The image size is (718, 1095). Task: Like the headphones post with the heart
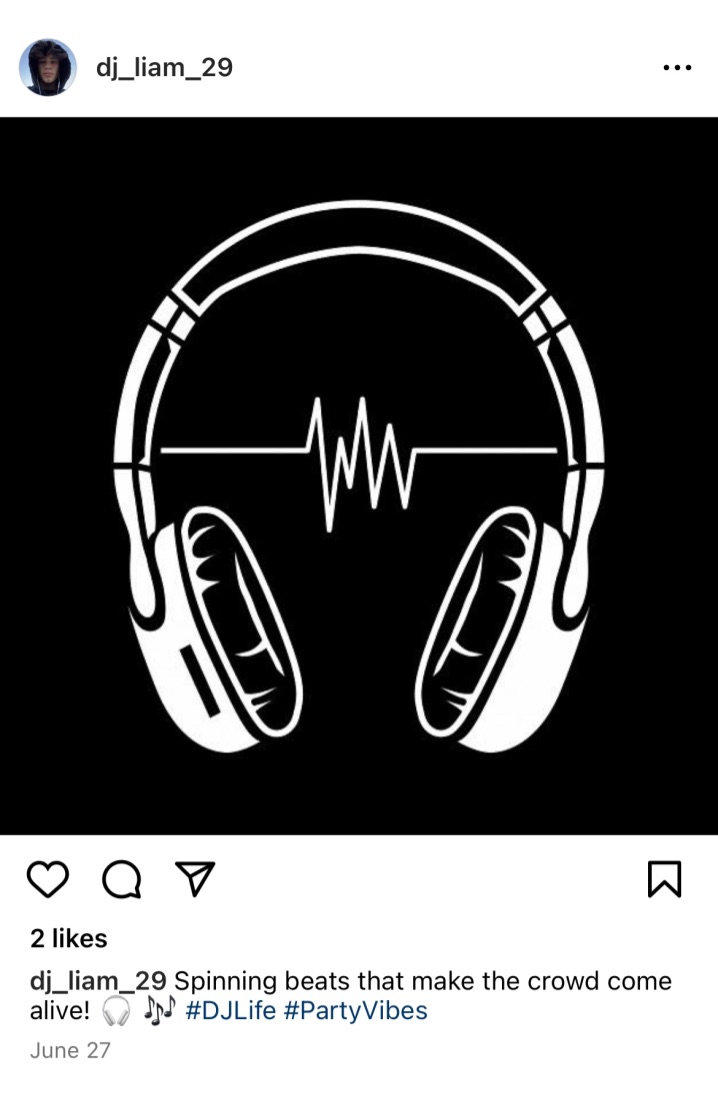[47, 879]
